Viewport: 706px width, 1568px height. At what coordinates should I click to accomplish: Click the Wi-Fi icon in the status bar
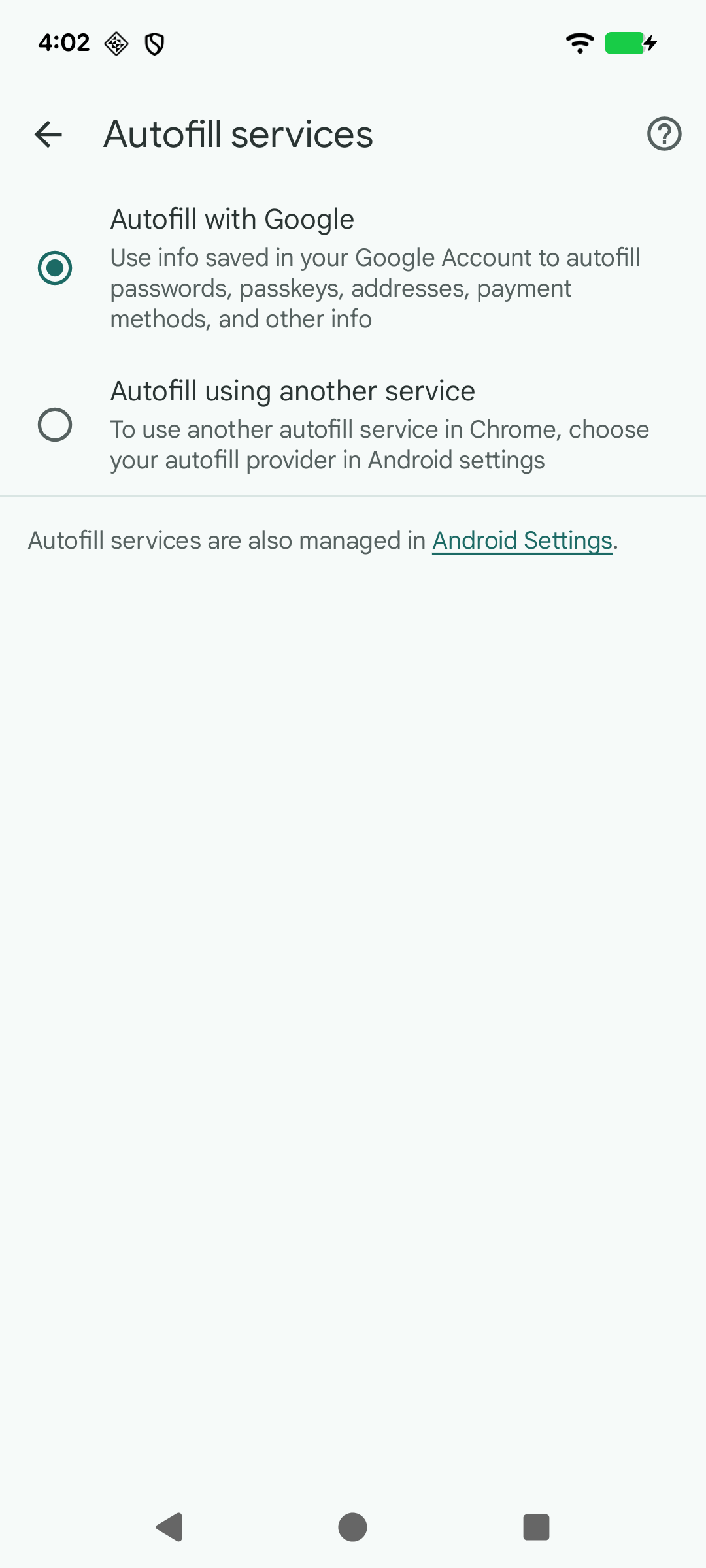pos(579,42)
